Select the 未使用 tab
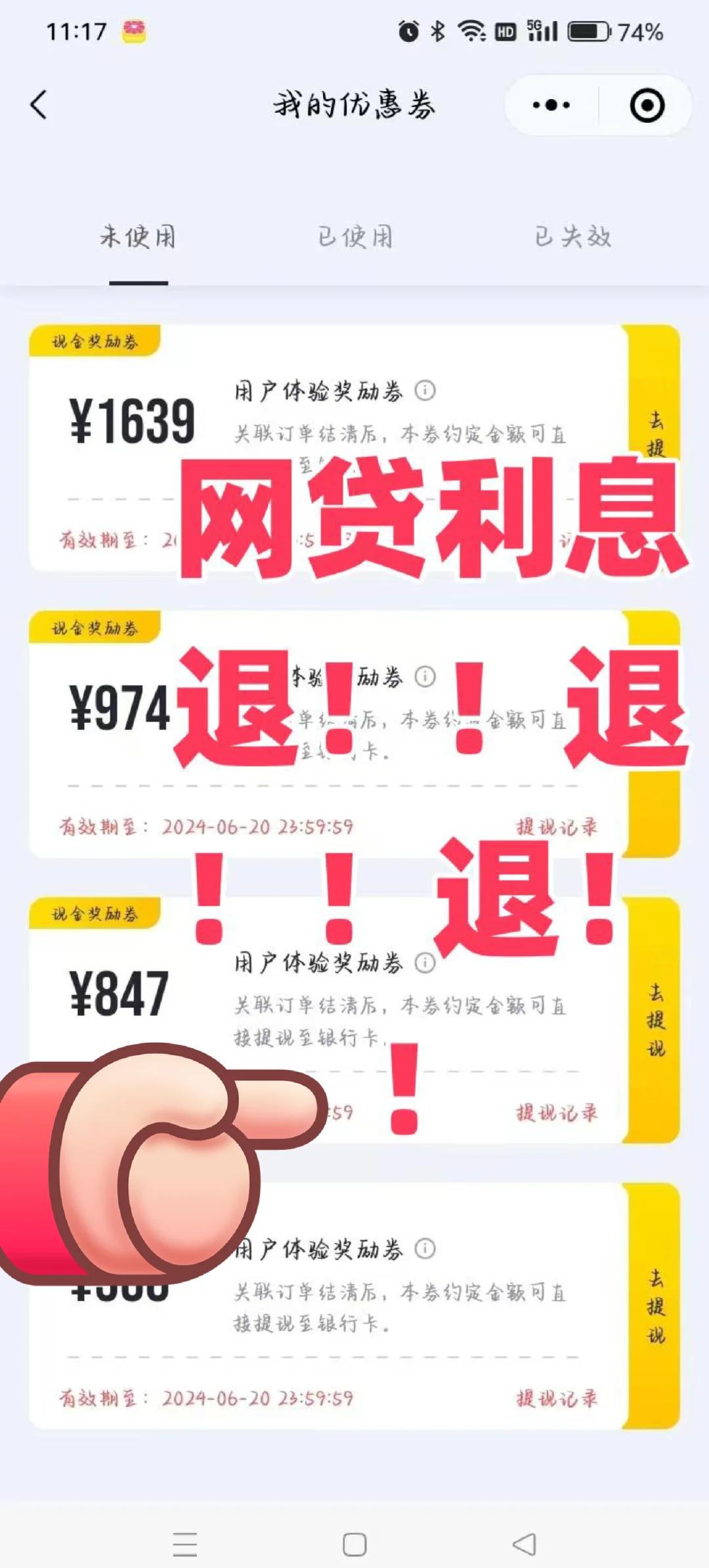709x1568 pixels. [x=139, y=237]
